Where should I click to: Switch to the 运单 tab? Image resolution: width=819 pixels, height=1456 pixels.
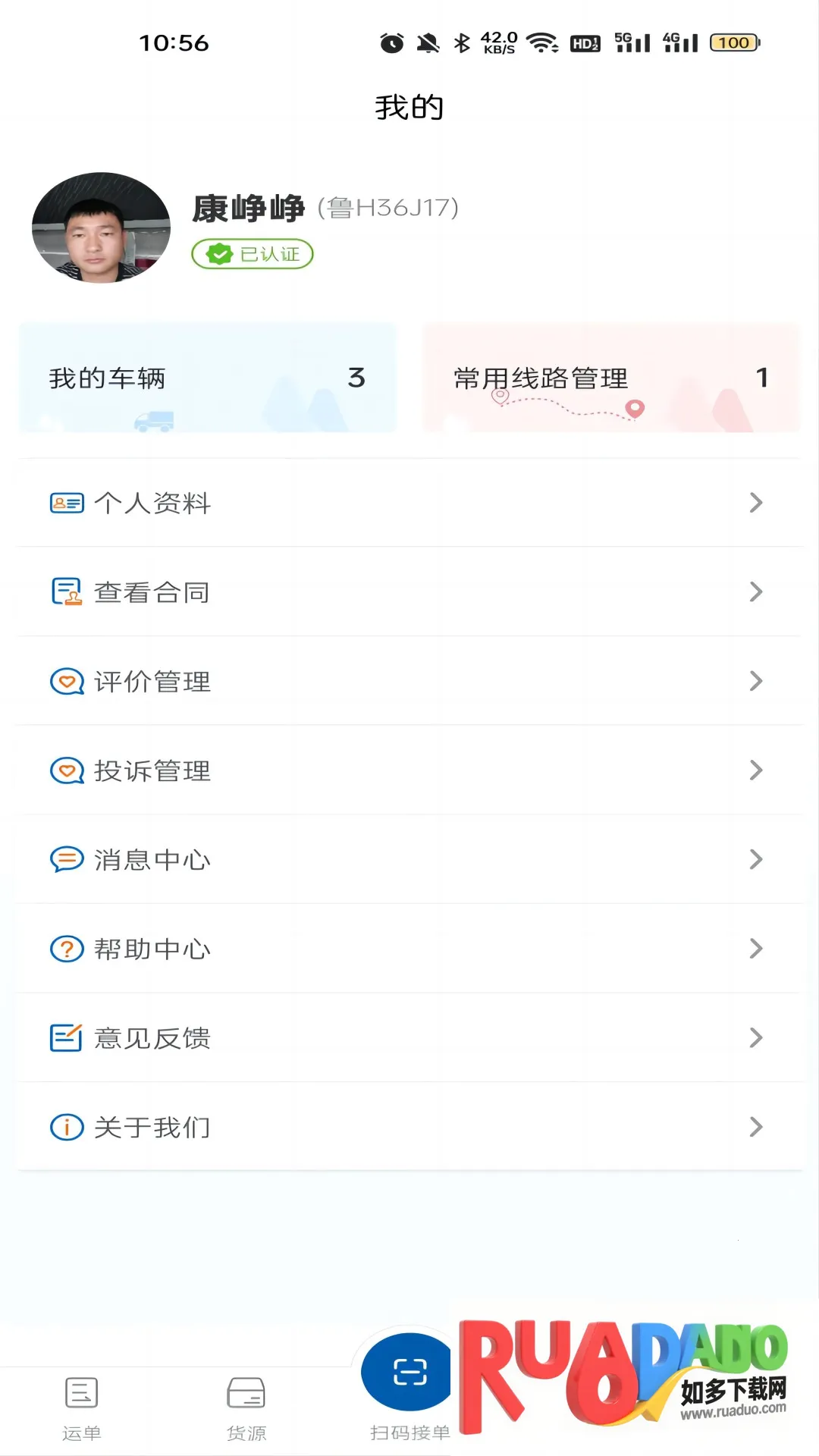tap(81, 1407)
